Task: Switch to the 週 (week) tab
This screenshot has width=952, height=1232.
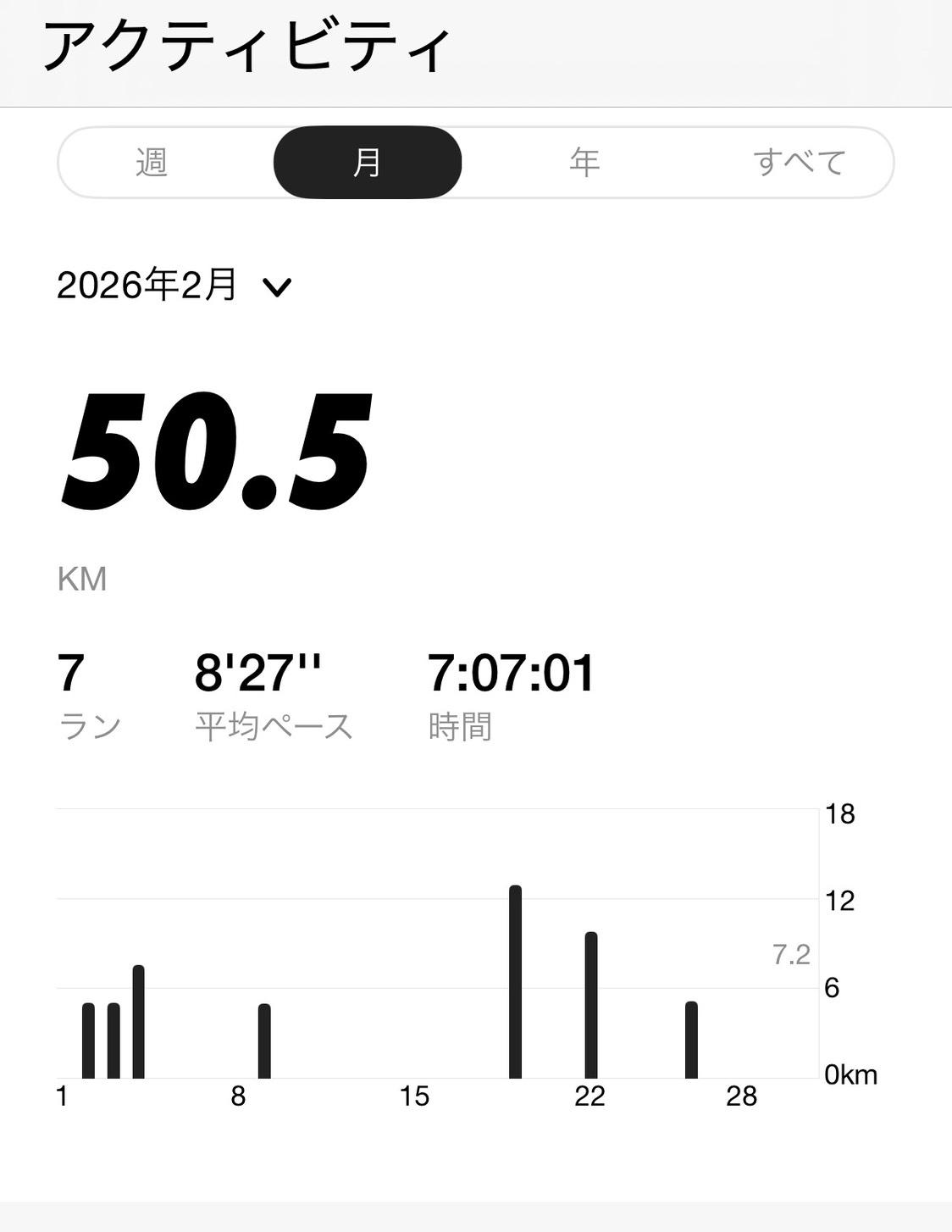Action: [152, 162]
